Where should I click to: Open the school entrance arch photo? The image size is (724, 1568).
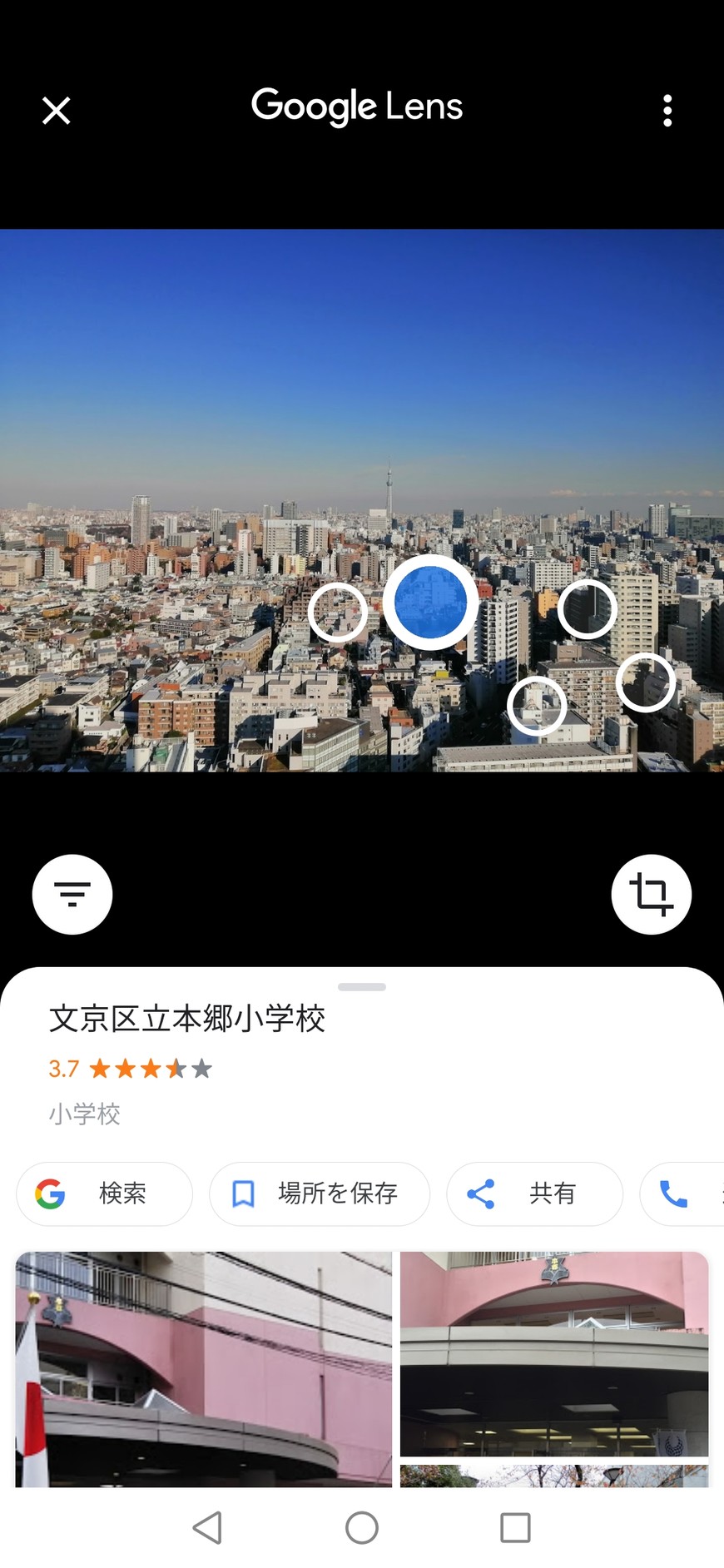[x=554, y=1353]
